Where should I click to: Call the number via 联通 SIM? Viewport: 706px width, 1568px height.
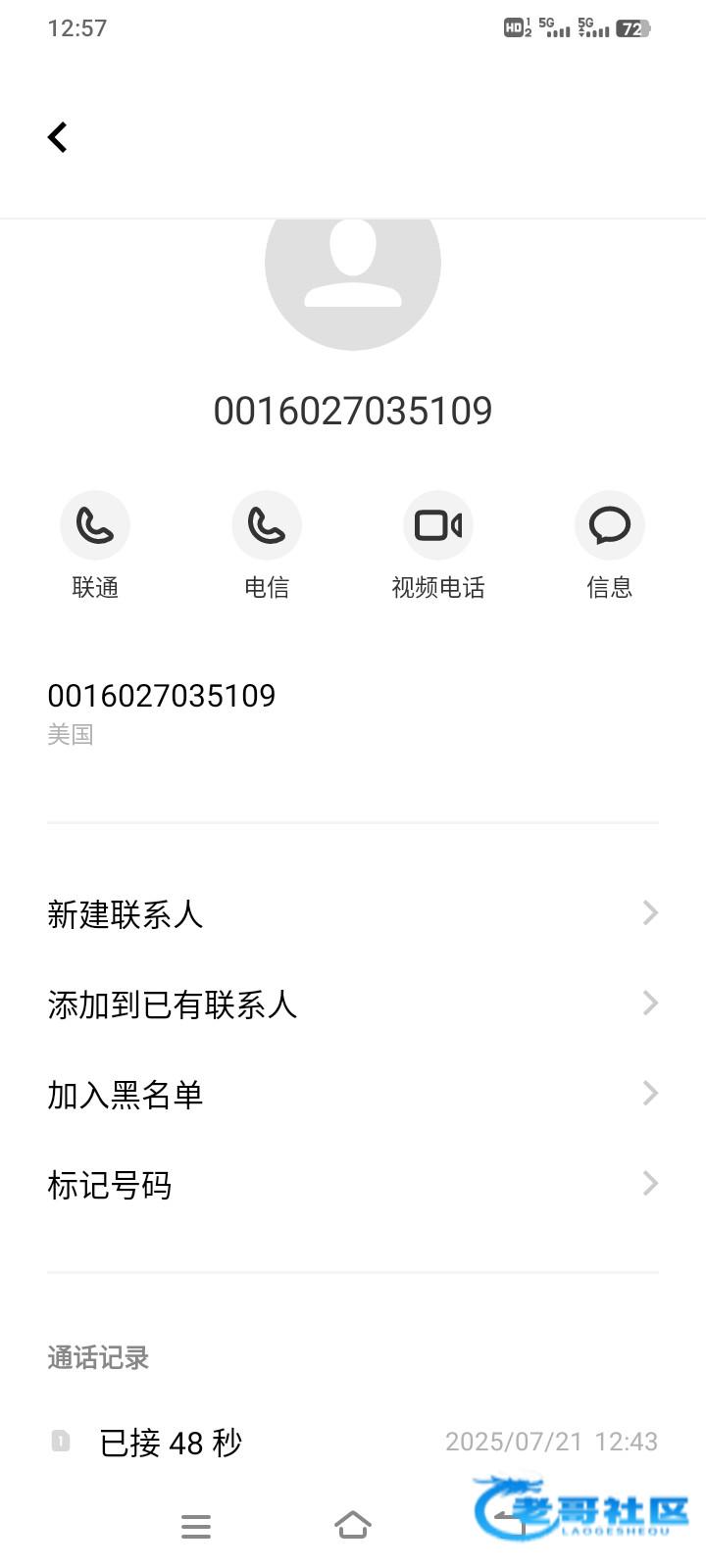pyautogui.click(x=95, y=526)
